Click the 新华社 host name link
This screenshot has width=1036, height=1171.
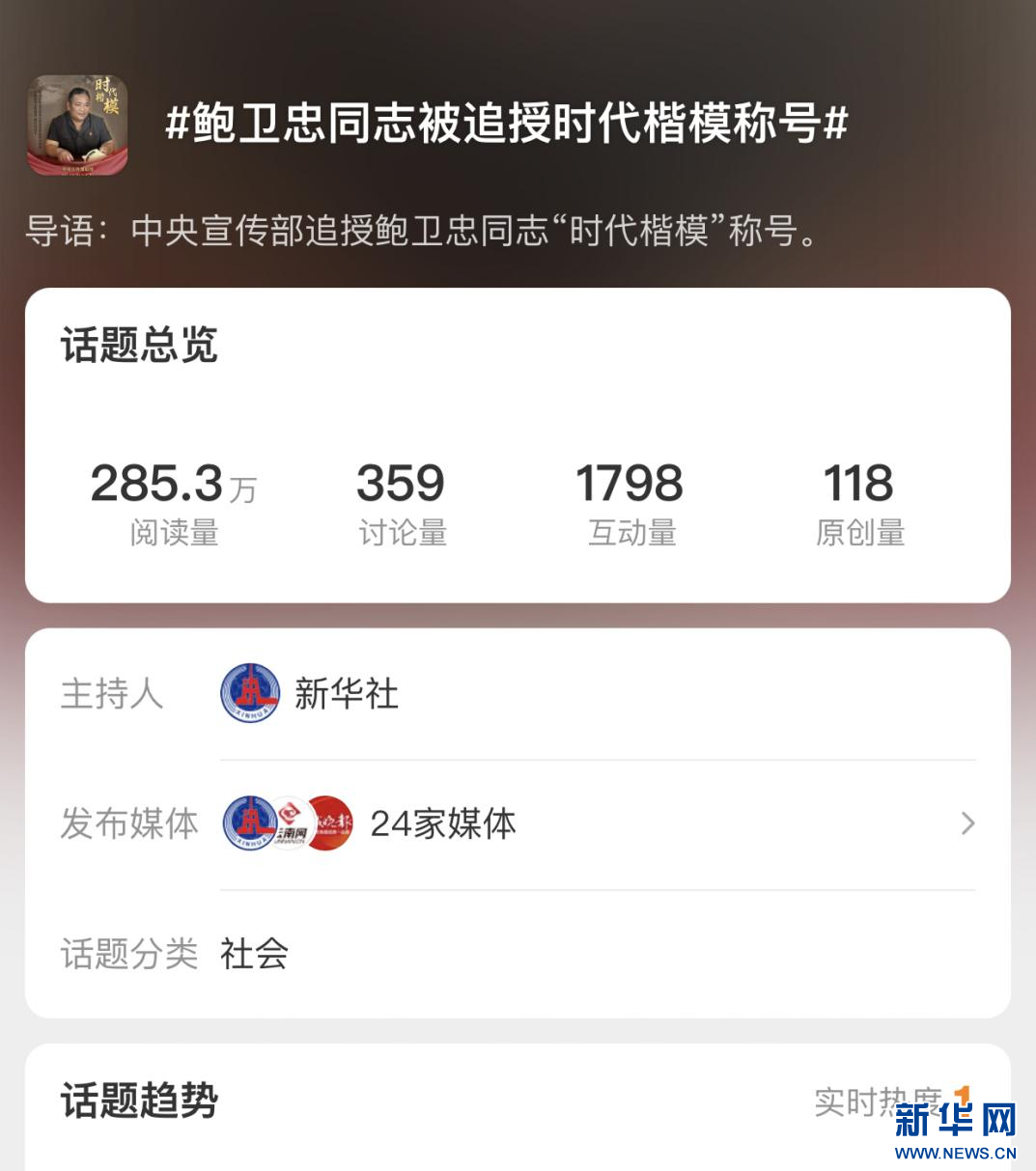click(x=347, y=694)
